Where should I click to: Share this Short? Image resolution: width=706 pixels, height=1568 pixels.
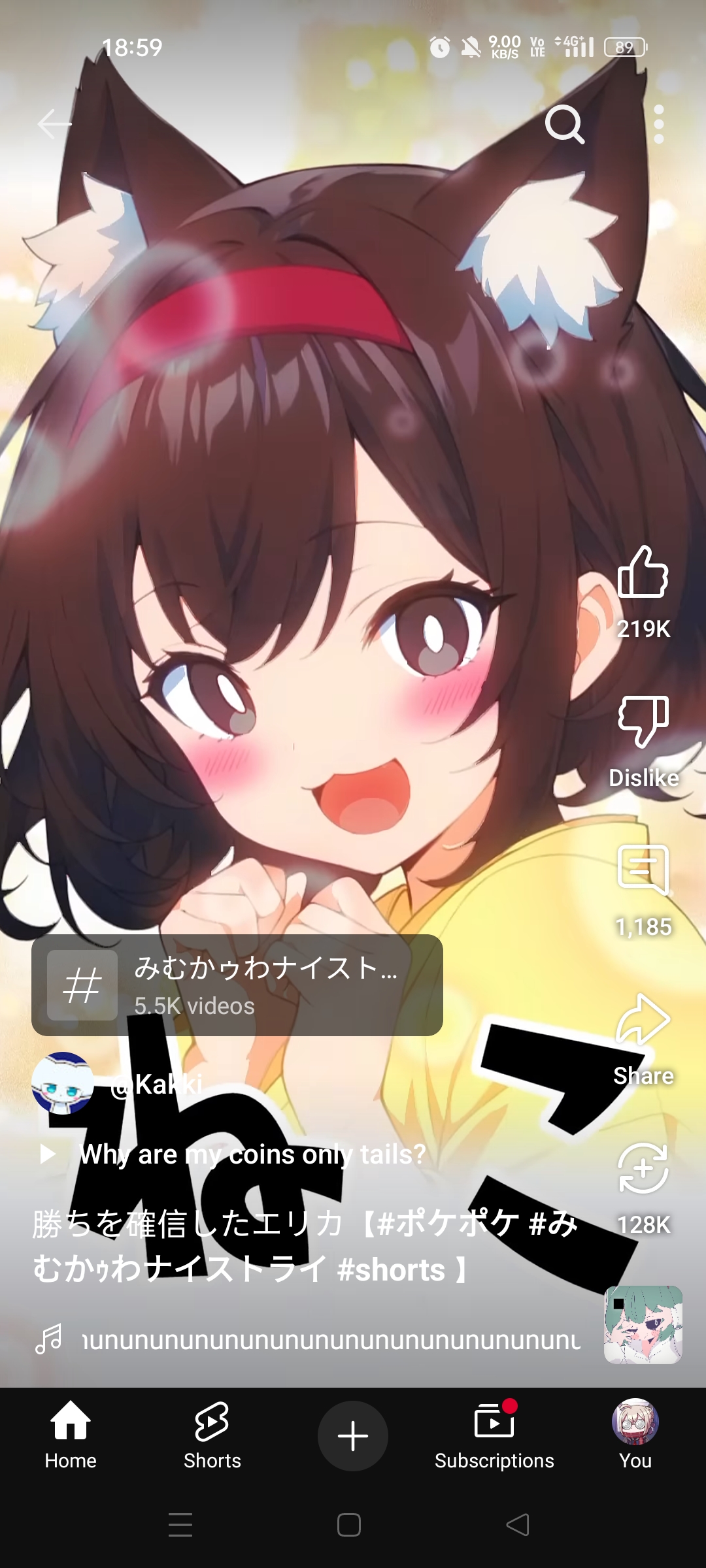click(x=643, y=1020)
